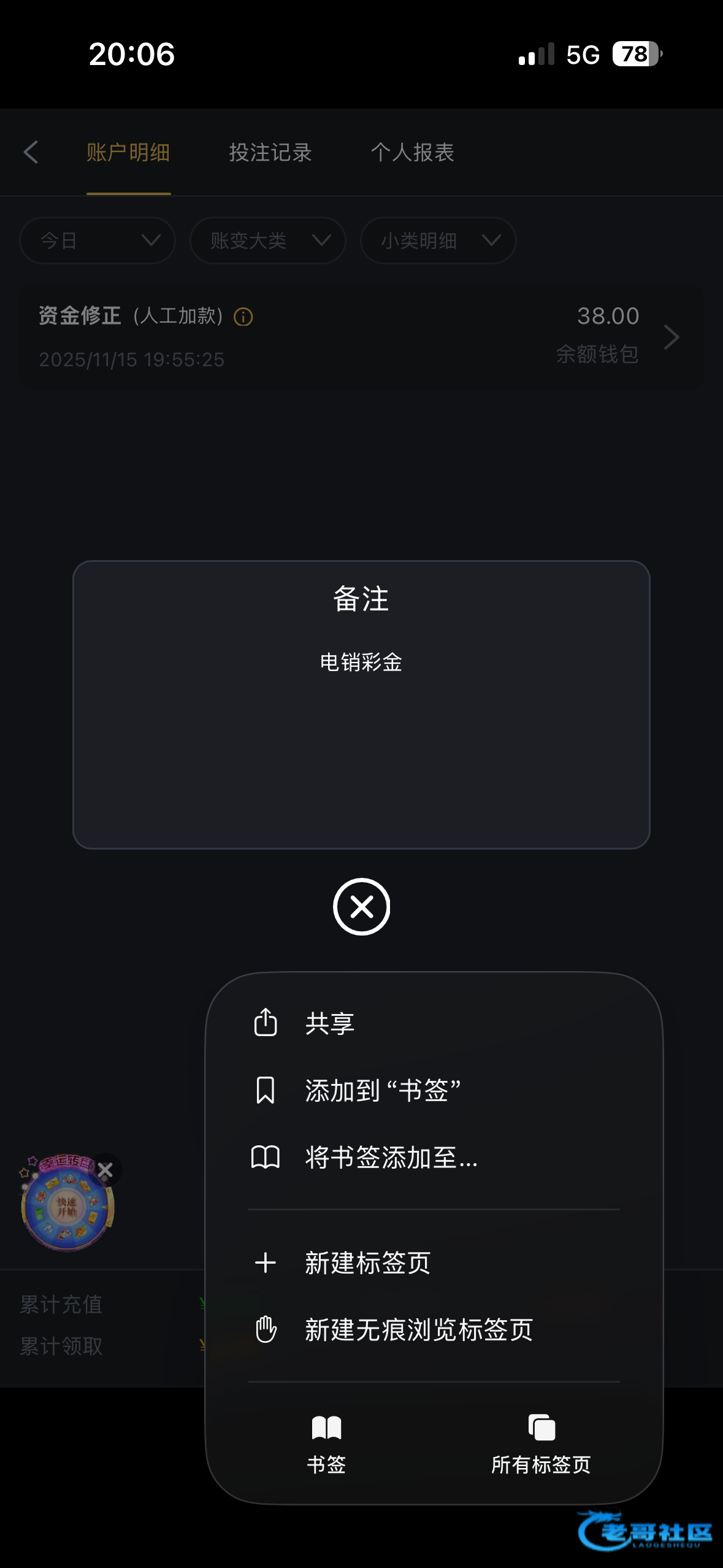This screenshot has height=1568, width=723.
Task: Expand the 小类明细 filter dropdown
Action: (x=438, y=240)
